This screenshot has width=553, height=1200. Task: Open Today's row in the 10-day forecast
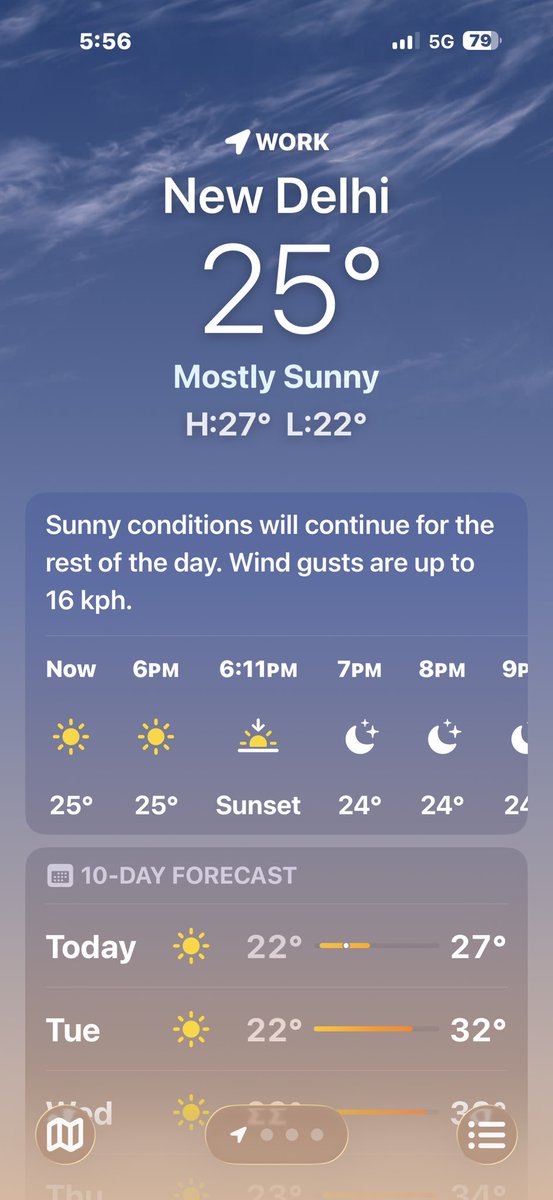point(276,946)
